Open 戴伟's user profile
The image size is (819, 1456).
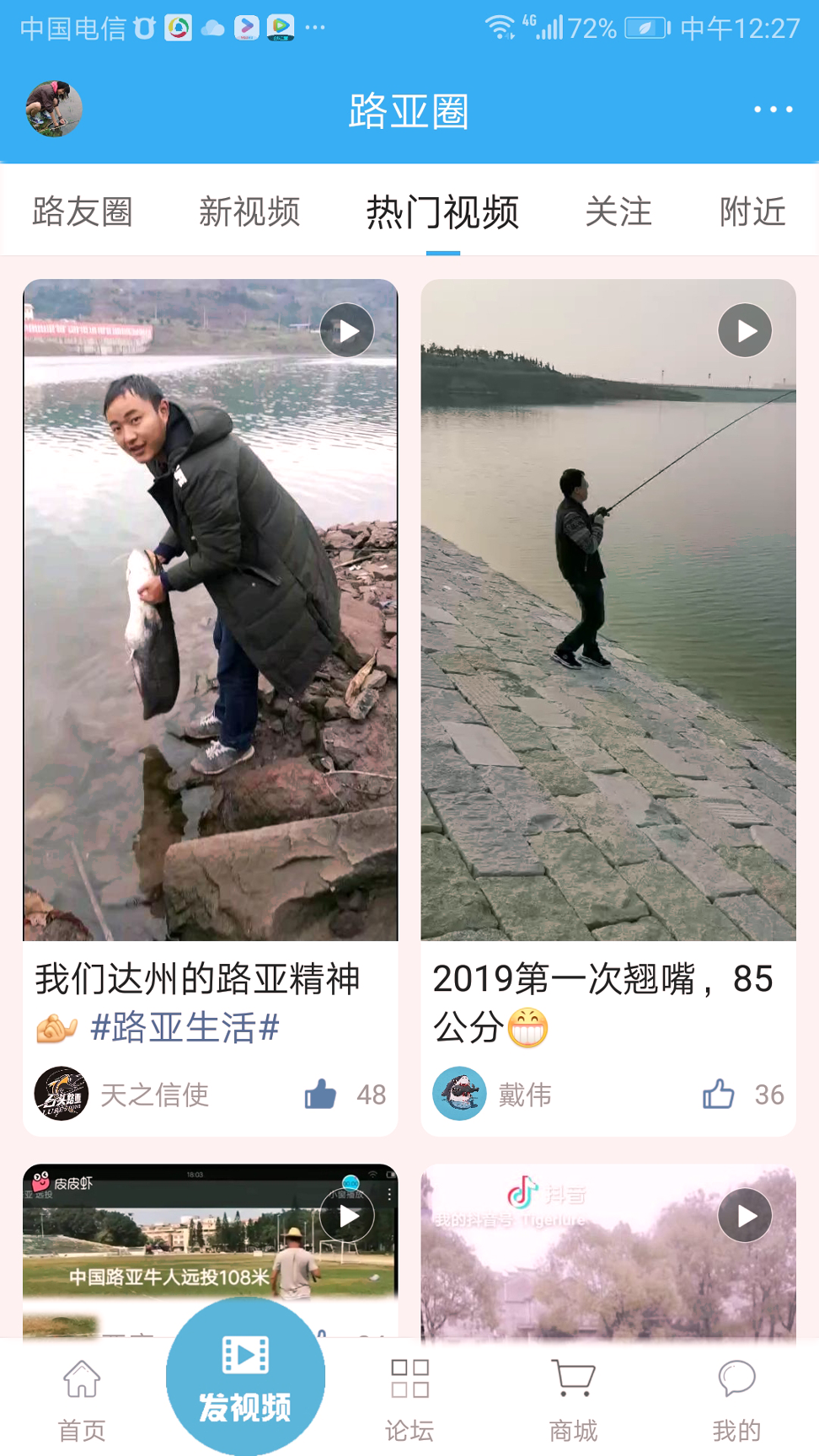point(458,1093)
